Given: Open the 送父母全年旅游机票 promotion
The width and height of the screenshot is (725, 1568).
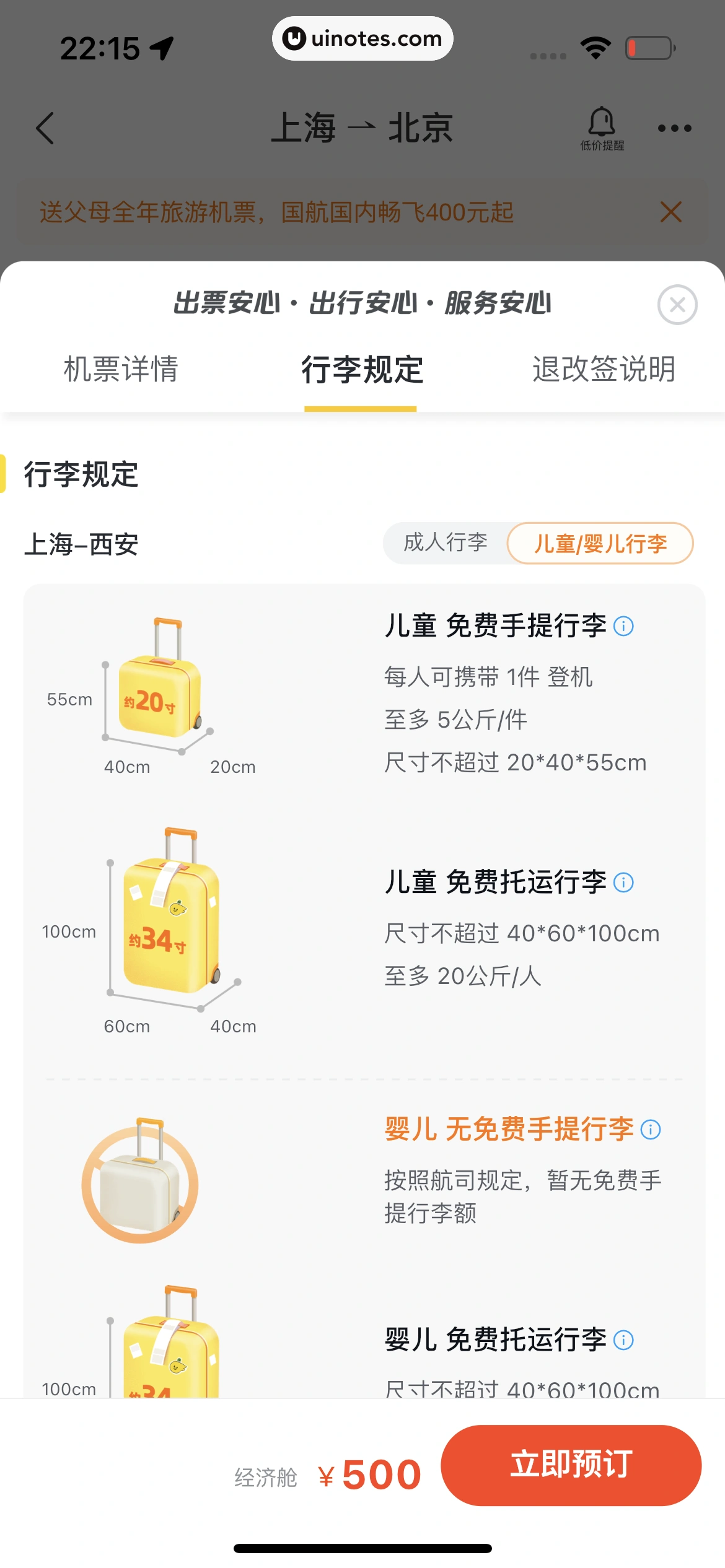Looking at the screenshot, I should pos(277,212).
